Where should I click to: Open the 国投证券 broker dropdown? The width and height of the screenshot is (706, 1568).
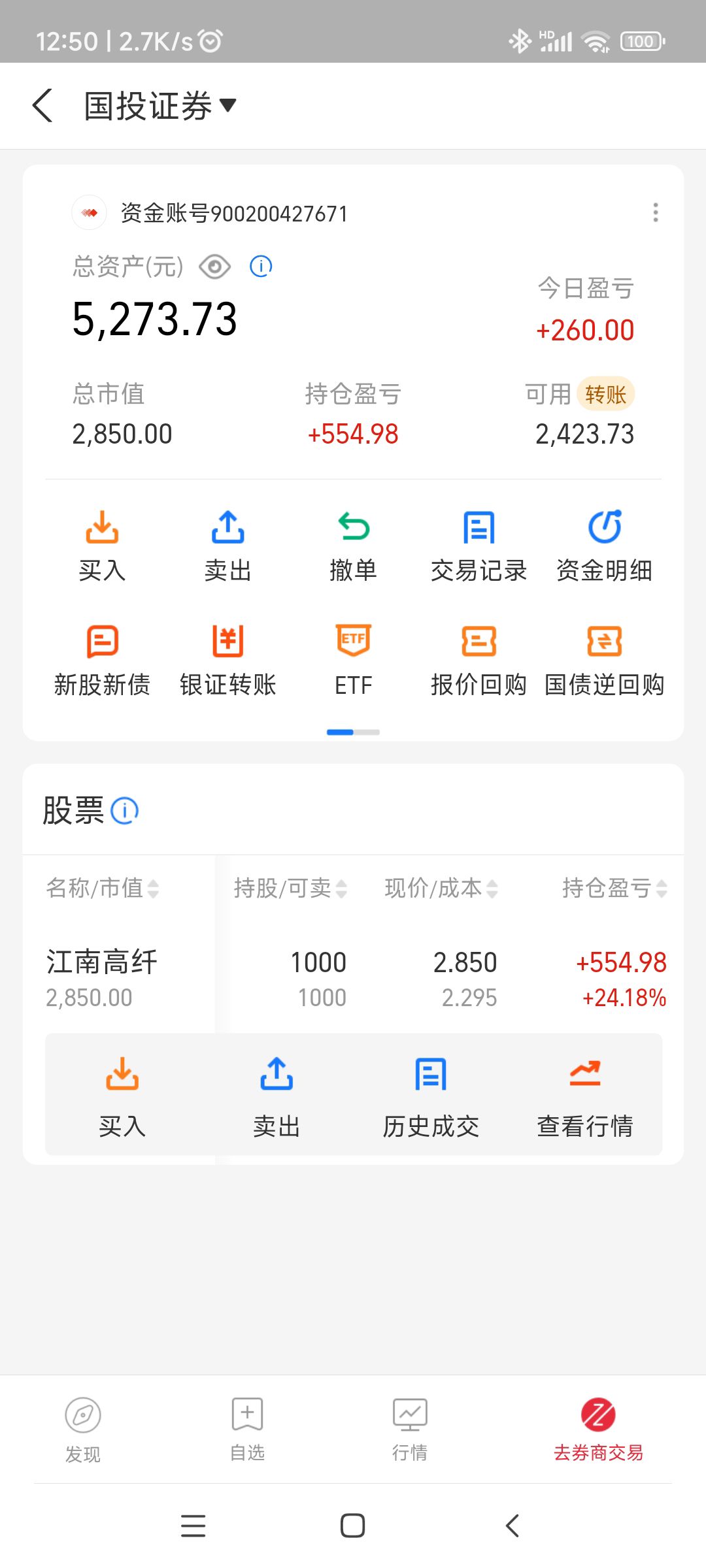click(160, 106)
